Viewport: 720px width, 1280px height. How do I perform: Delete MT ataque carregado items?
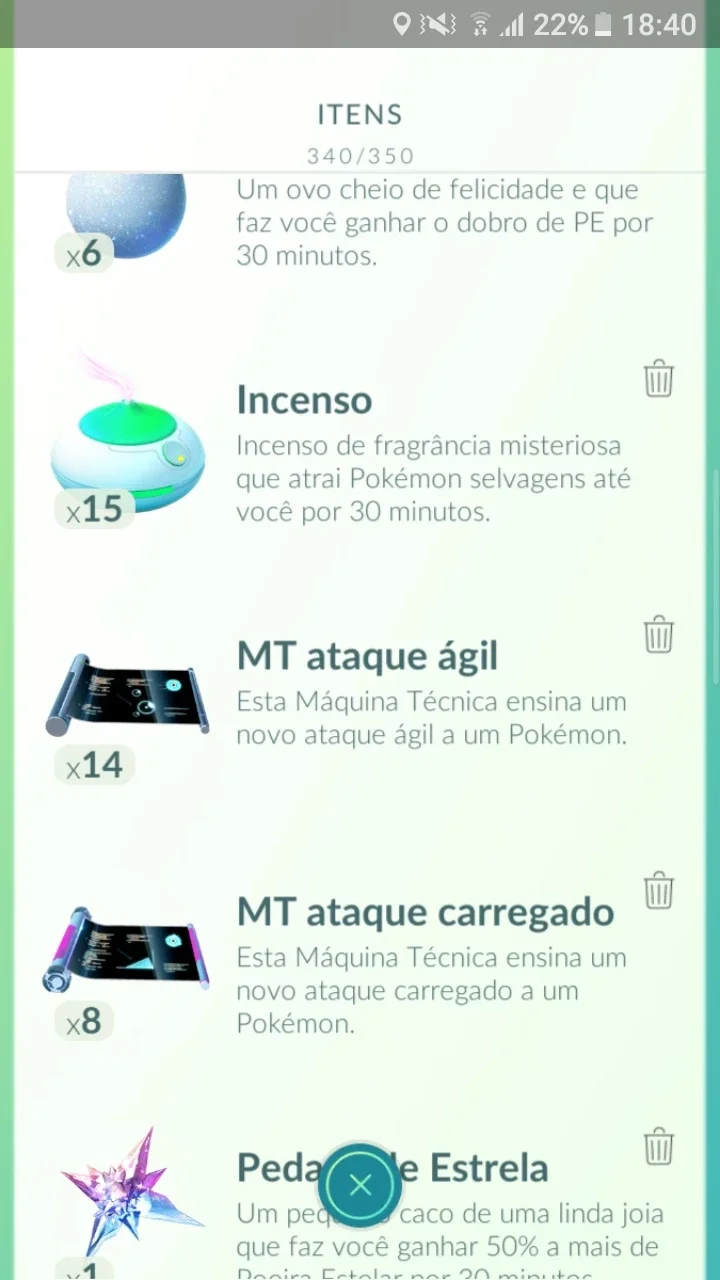pyautogui.click(x=658, y=891)
